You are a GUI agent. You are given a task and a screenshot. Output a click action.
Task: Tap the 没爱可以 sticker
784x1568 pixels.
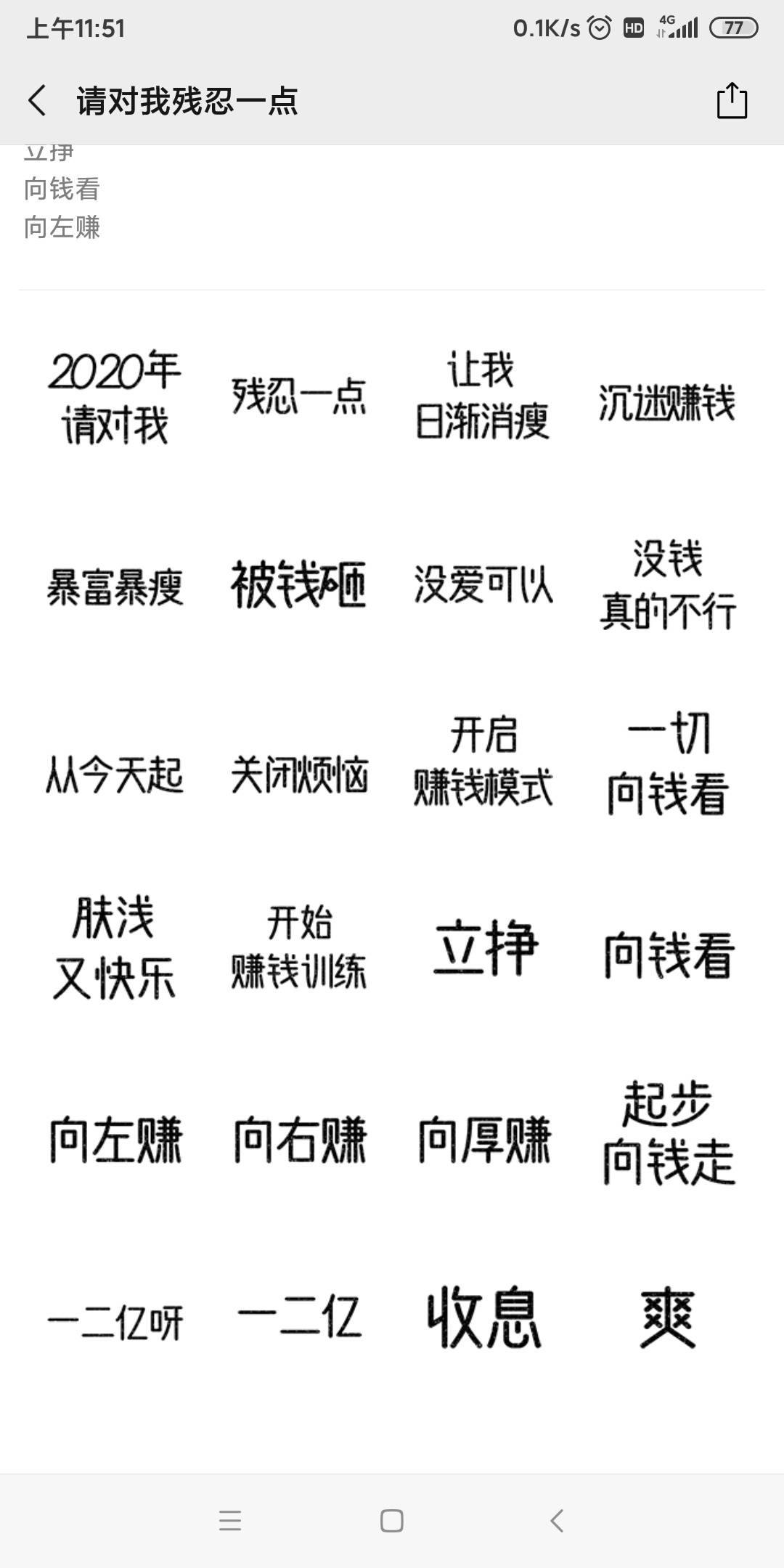point(483,584)
